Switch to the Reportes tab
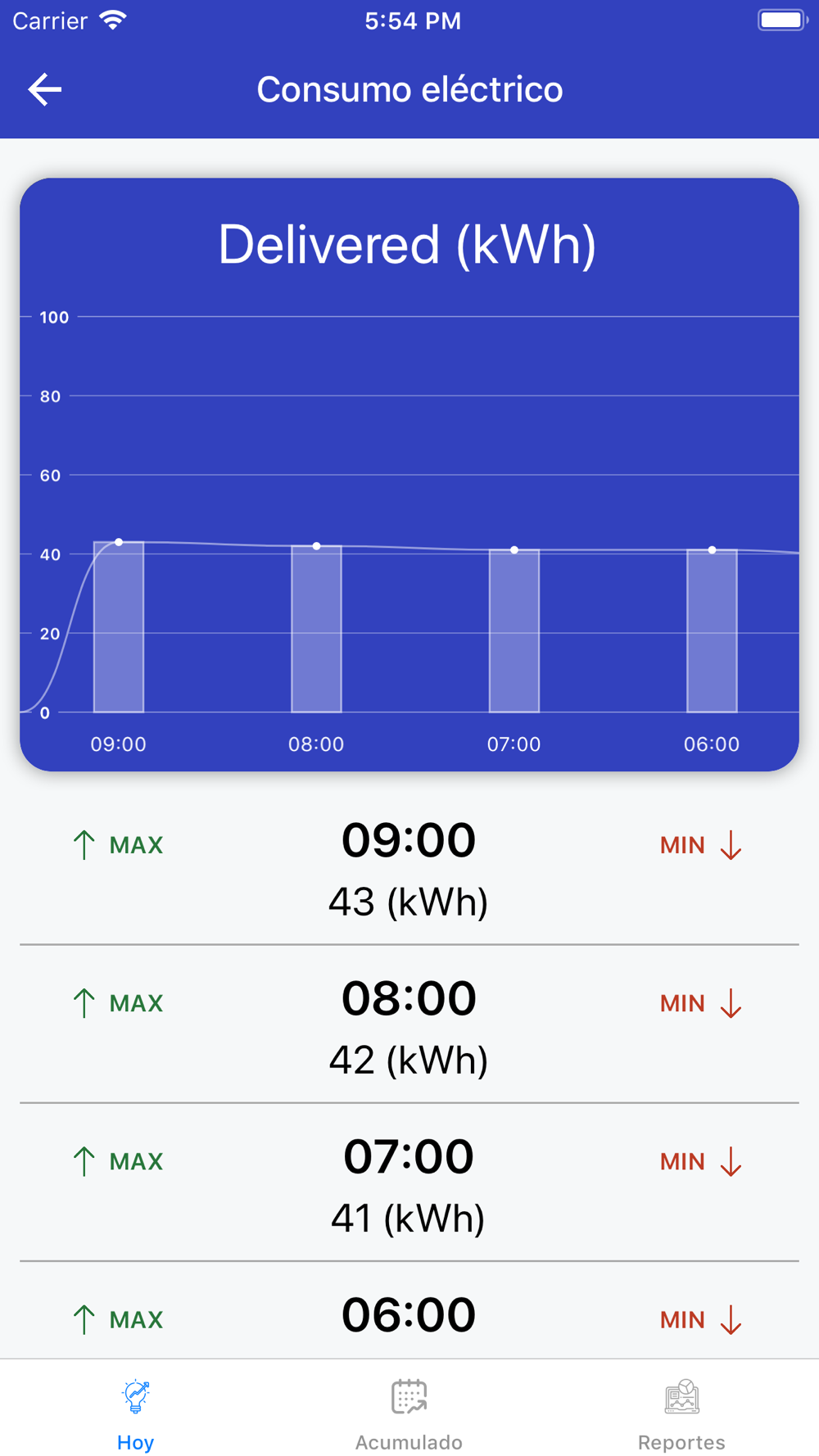The image size is (819, 1456). click(x=681, y=1412)
